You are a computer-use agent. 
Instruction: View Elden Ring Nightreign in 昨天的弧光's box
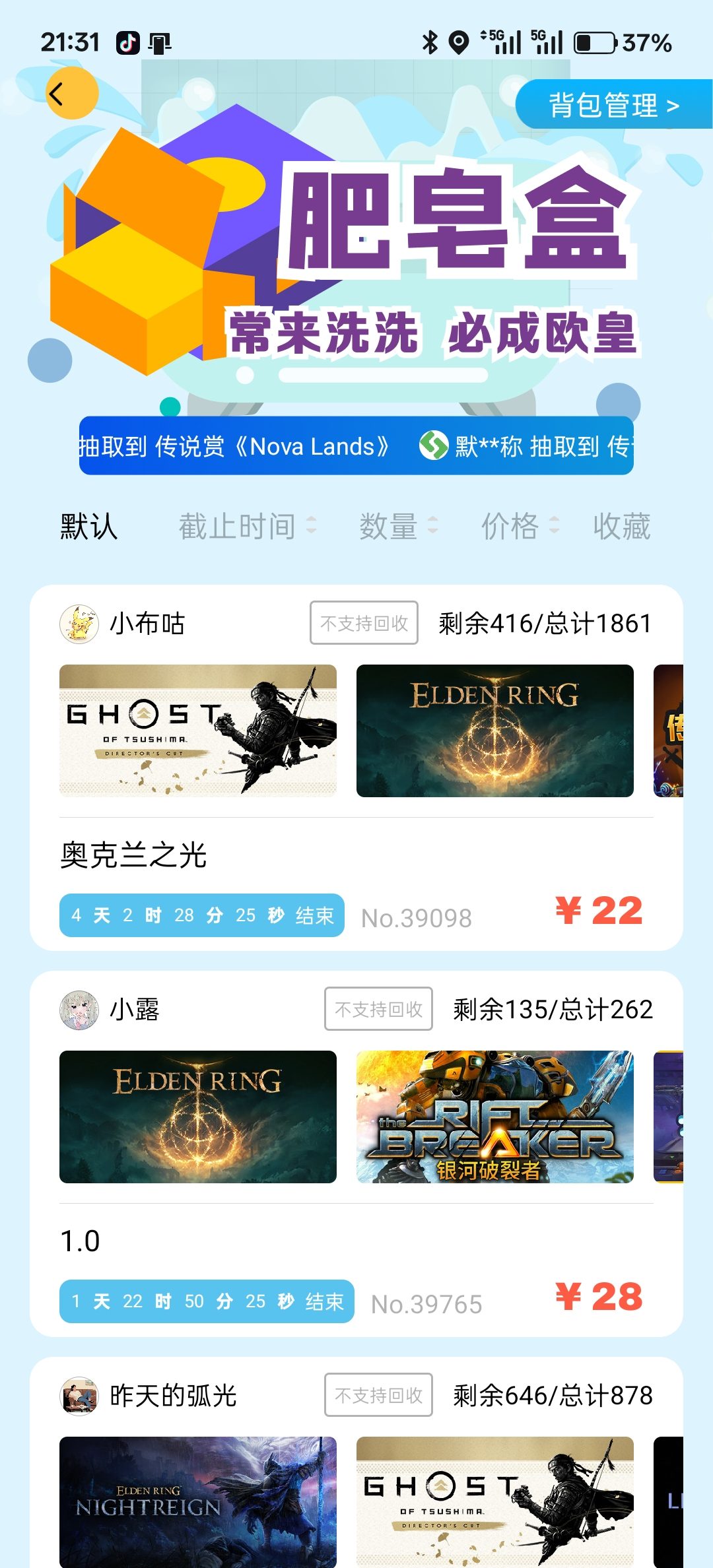point(198,1501)
